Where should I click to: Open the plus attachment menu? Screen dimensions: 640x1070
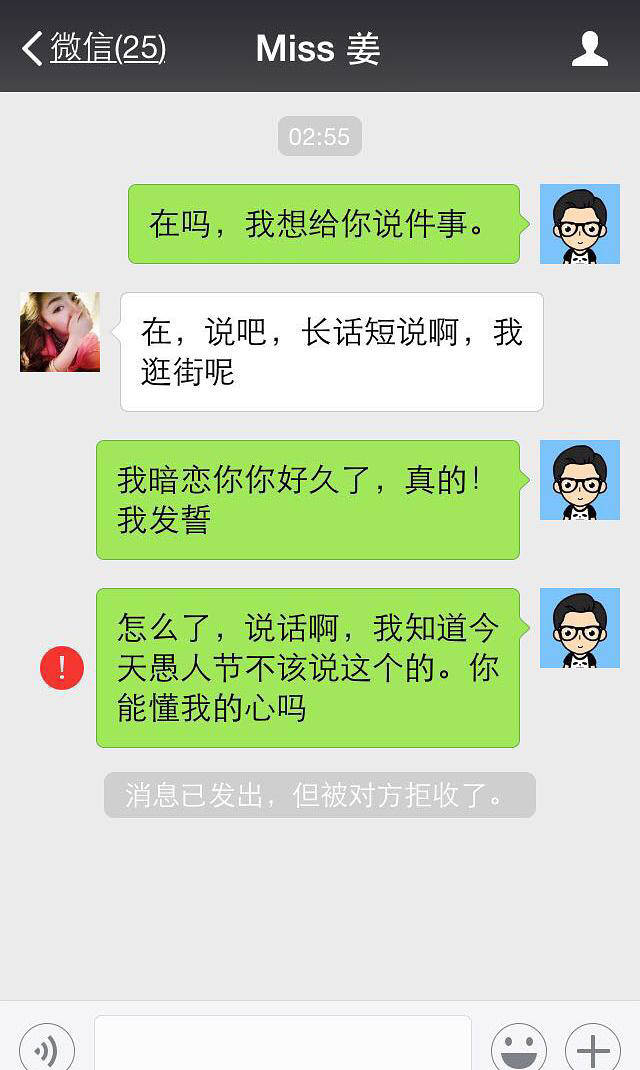point(593,1048)
